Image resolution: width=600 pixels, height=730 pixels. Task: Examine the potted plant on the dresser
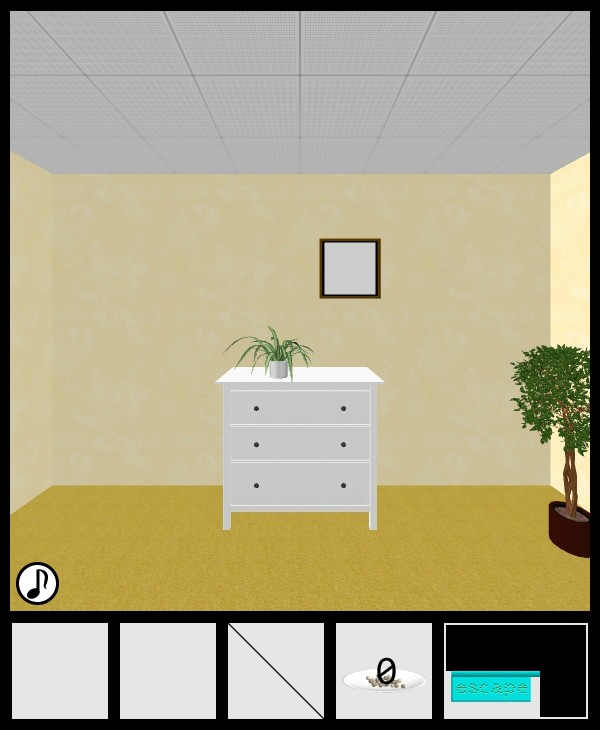click(274, 356)
